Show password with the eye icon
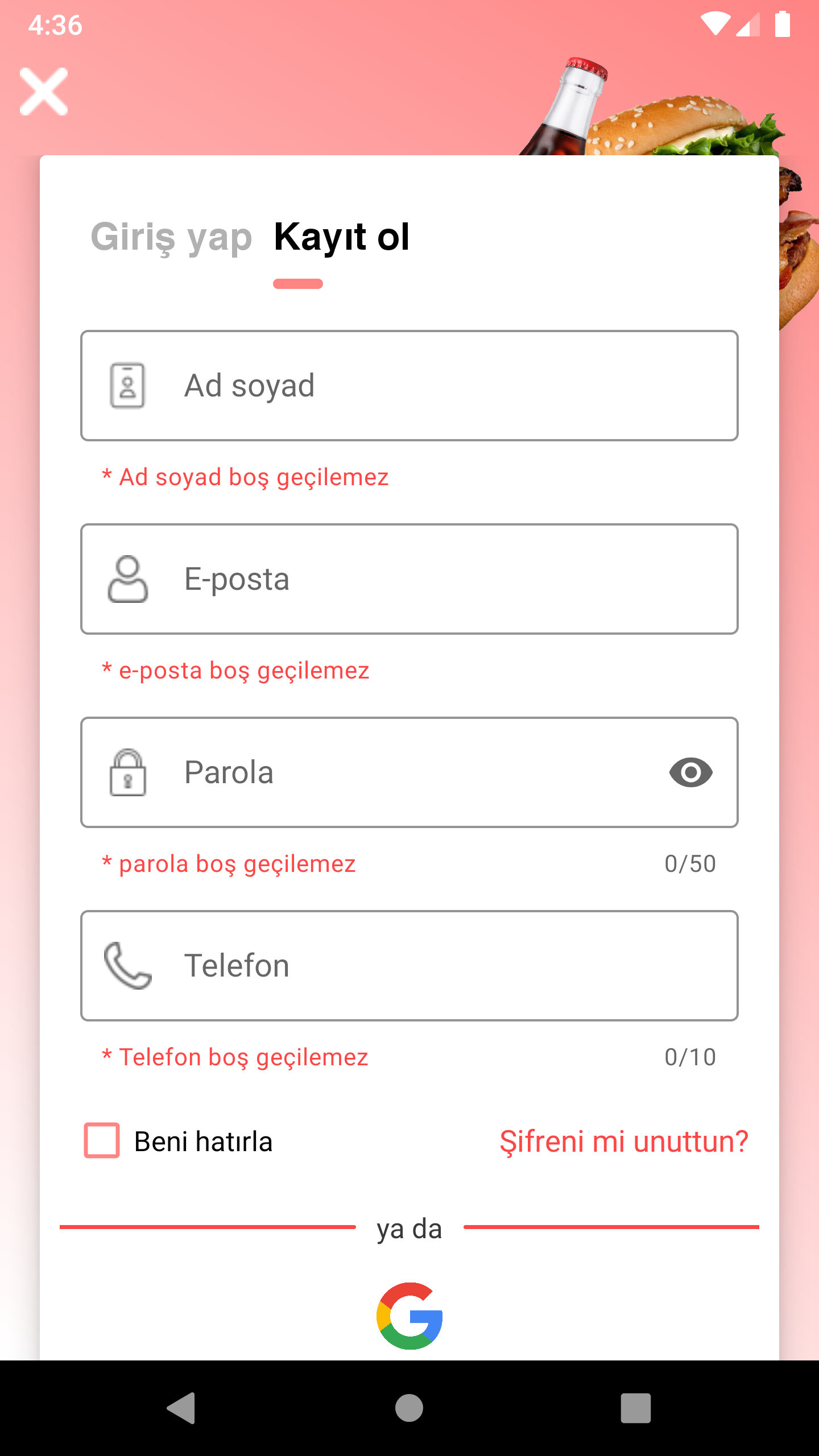The height and width of the screenshot is (1456, 819). coord(690,772)
